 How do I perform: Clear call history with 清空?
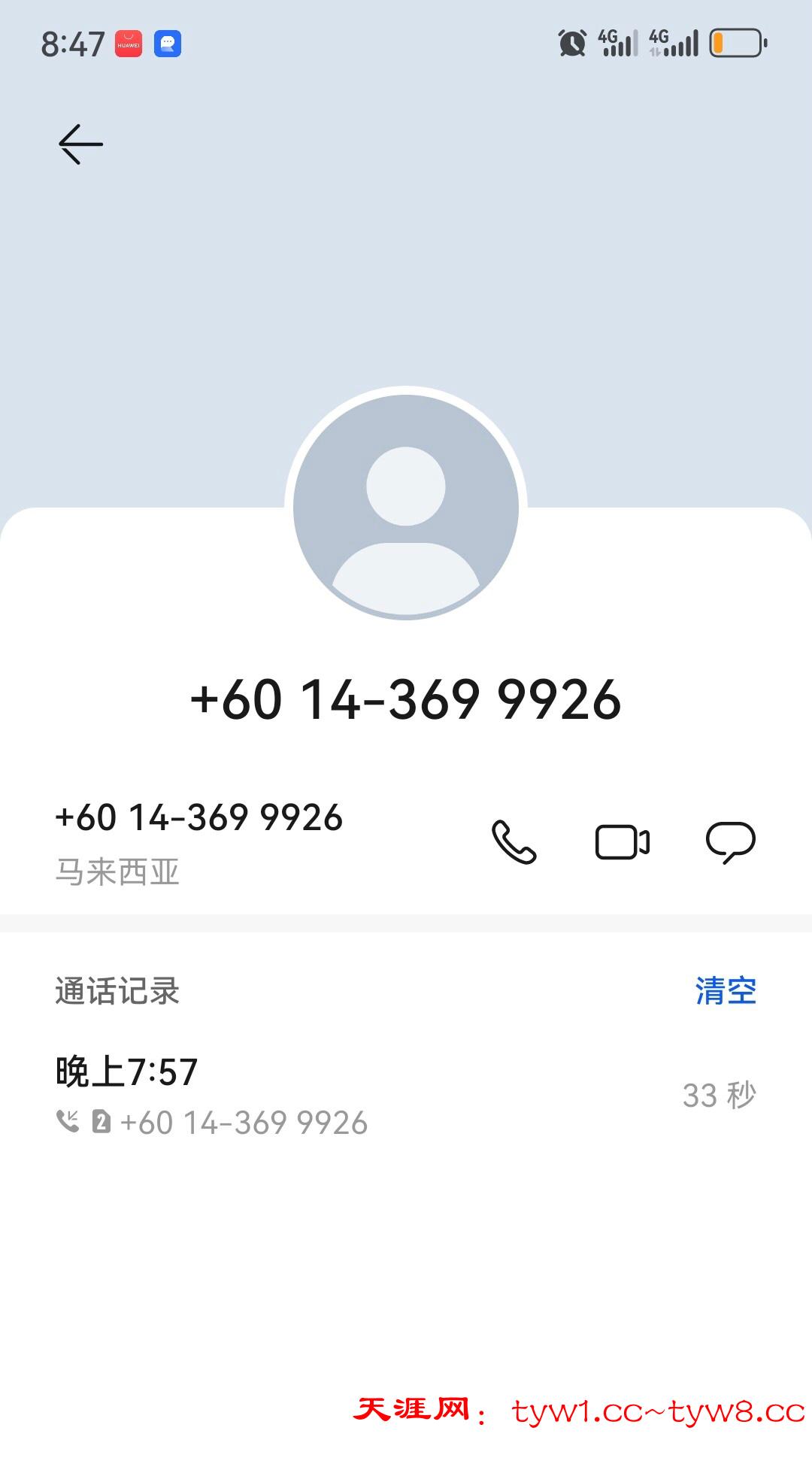click(725, 990)
